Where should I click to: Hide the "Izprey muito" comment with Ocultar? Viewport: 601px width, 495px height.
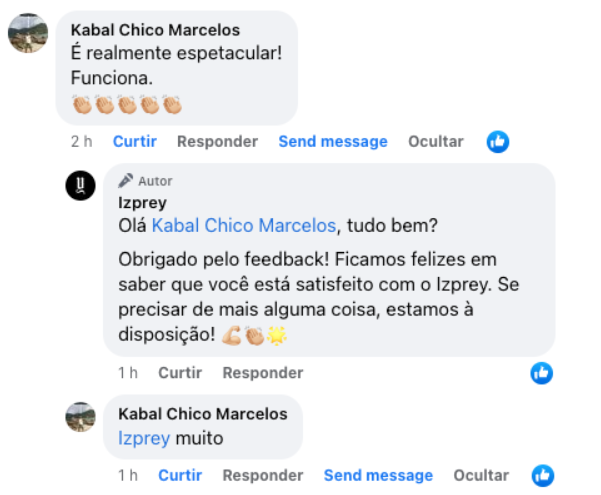(x=481, y=475)
